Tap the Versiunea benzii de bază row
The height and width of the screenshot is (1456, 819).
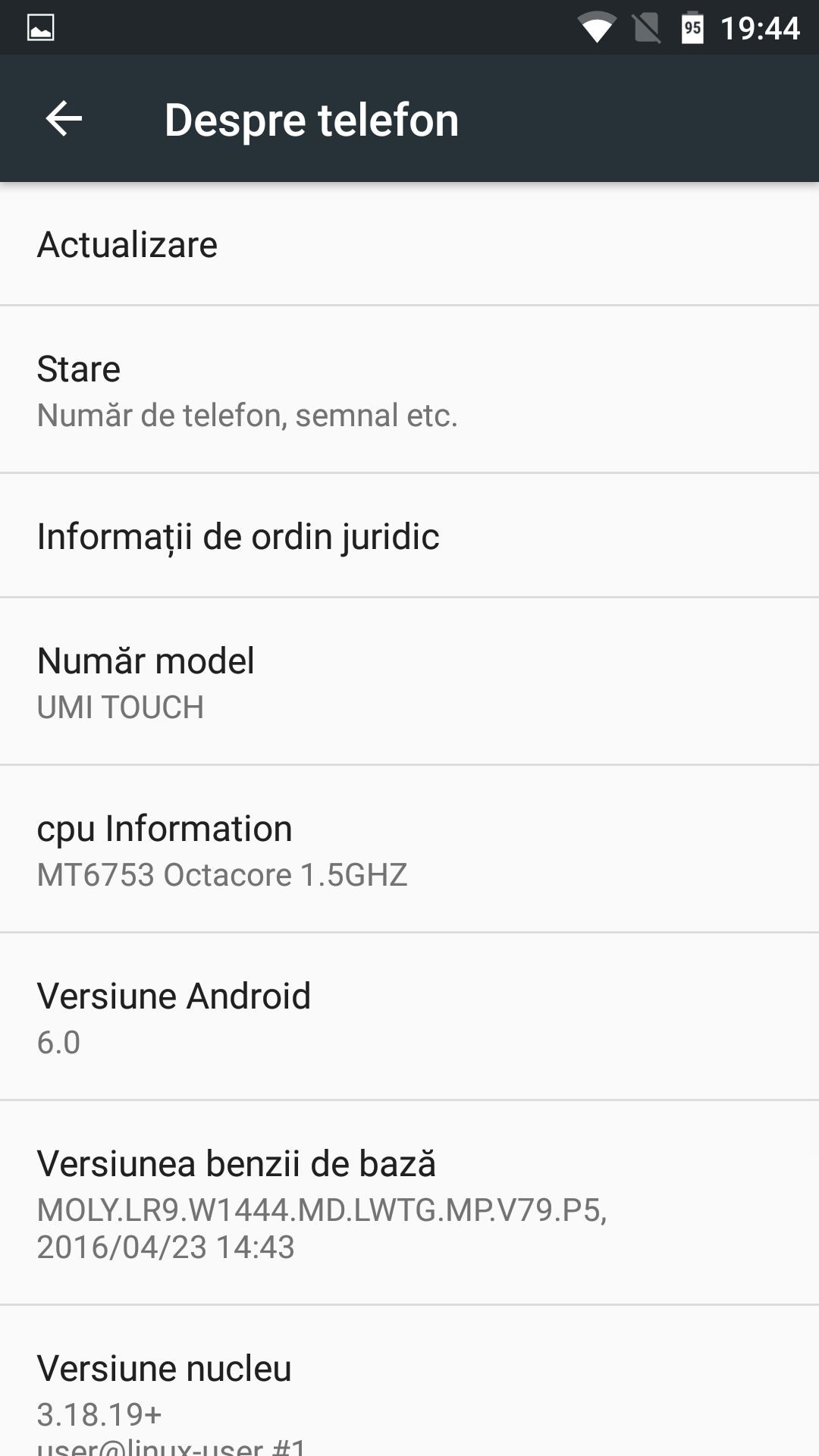click(409, 1203)
